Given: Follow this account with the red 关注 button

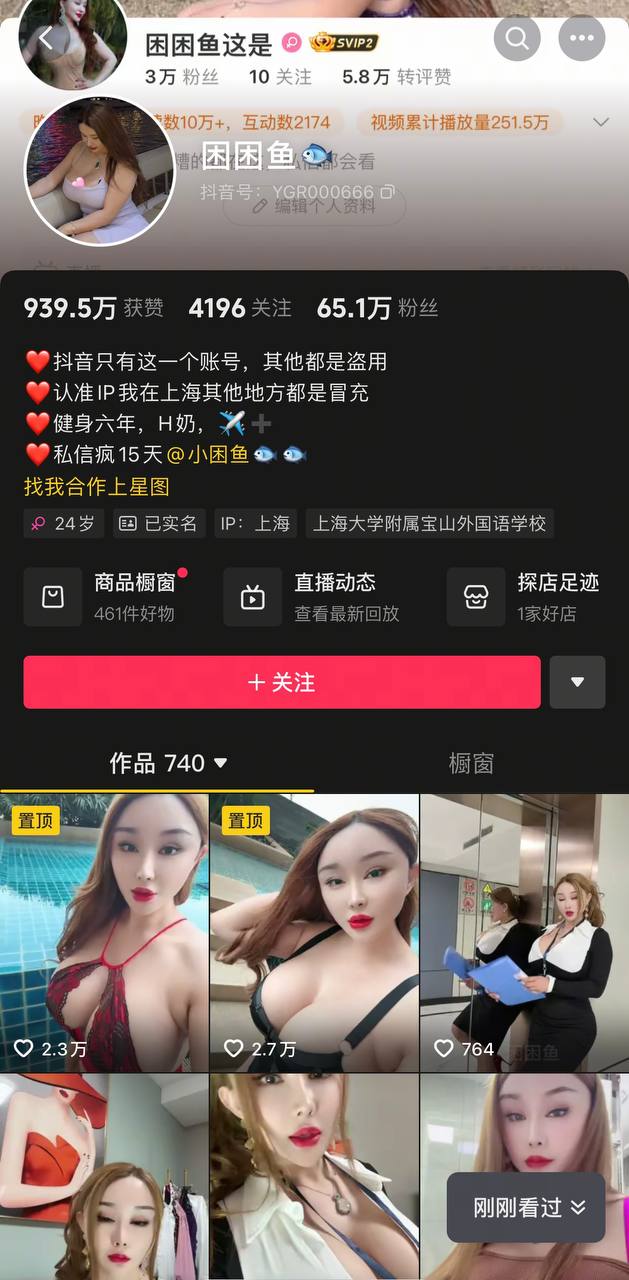Looking at the screenshot, I should pos(282,682).
